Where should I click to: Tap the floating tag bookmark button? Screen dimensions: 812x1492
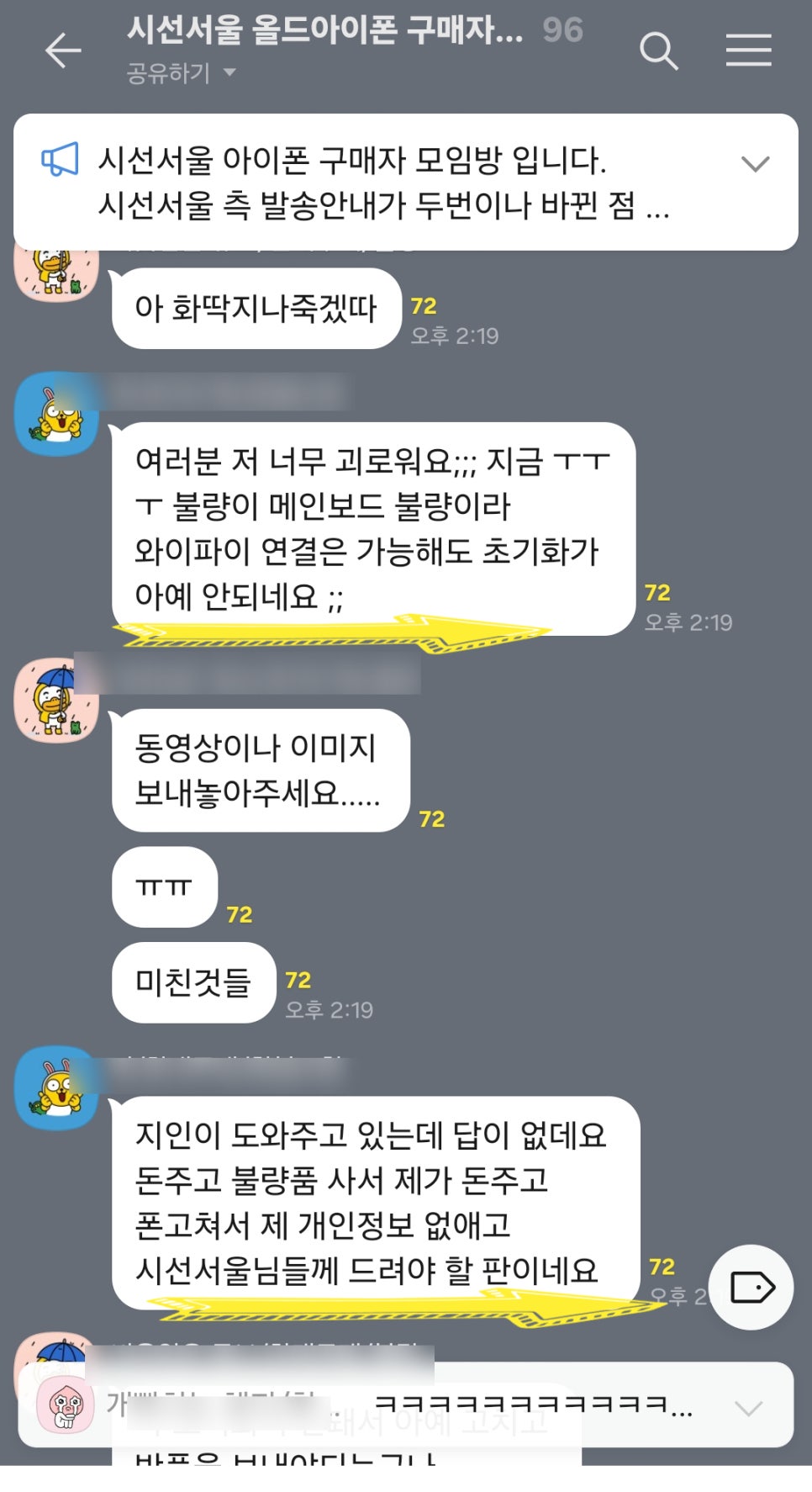point(751,1287)
